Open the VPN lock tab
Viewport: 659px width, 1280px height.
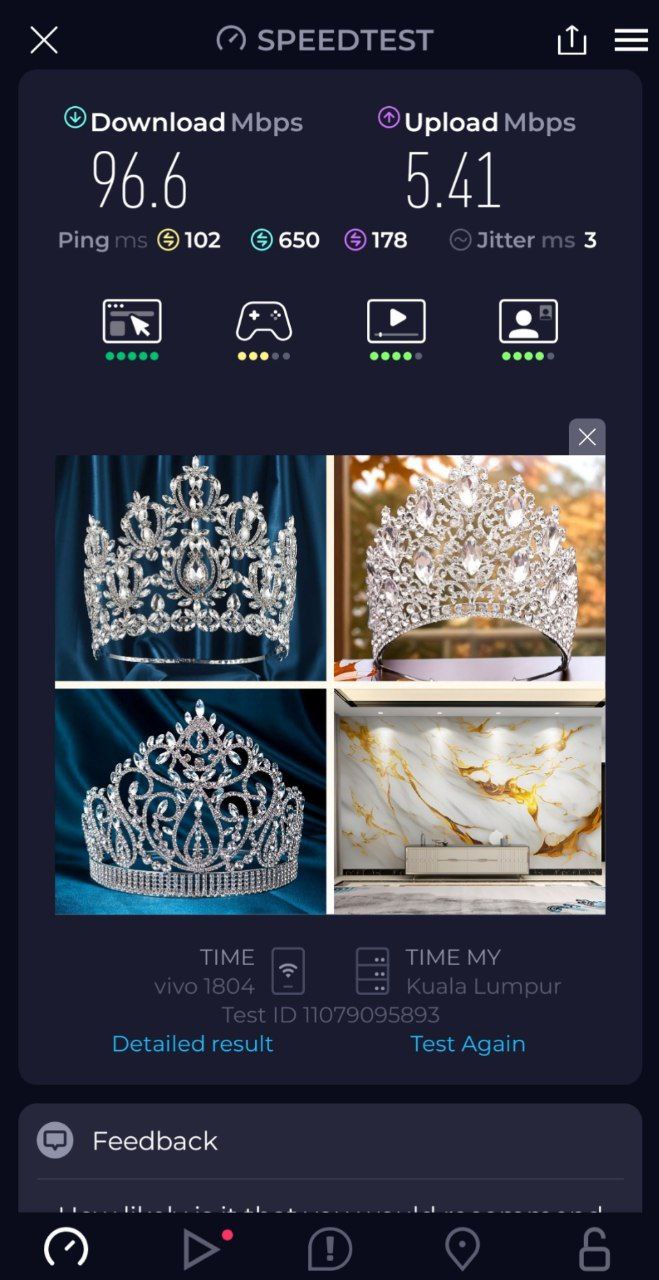pyautogui.click(x=594, y=1248)
